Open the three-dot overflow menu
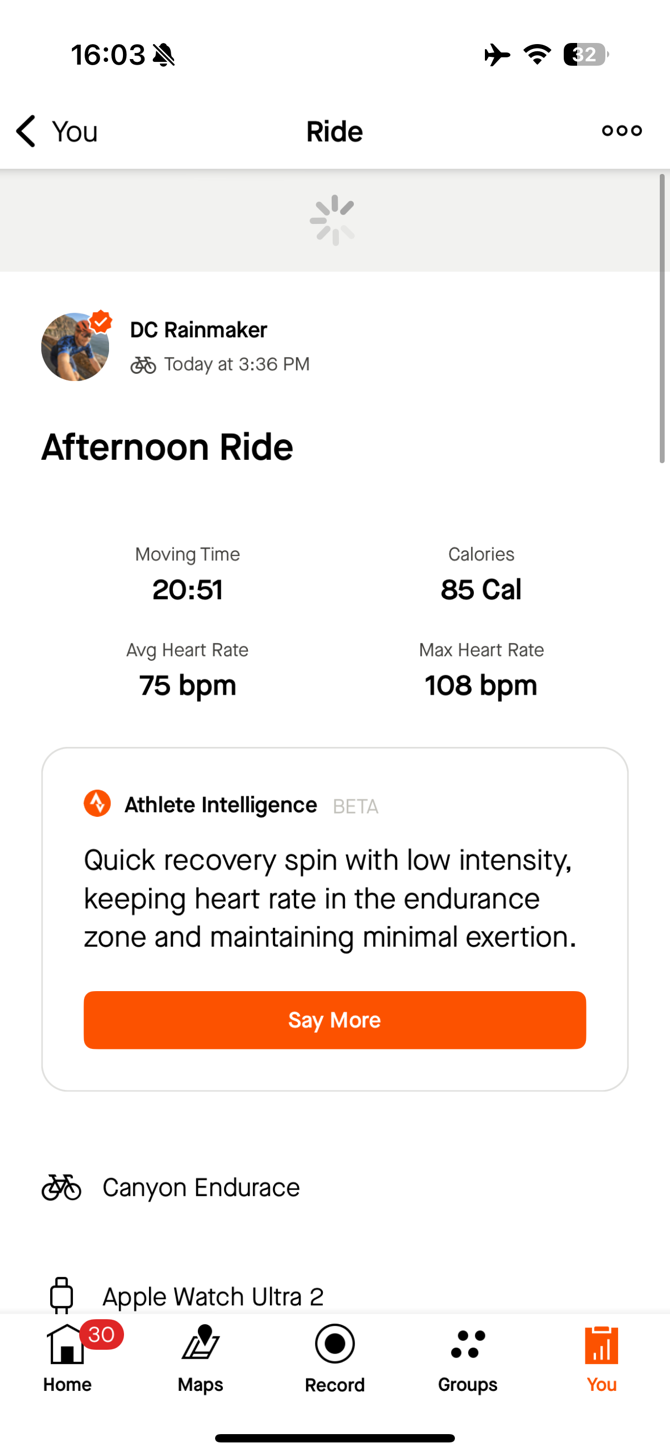 point(621,131)
